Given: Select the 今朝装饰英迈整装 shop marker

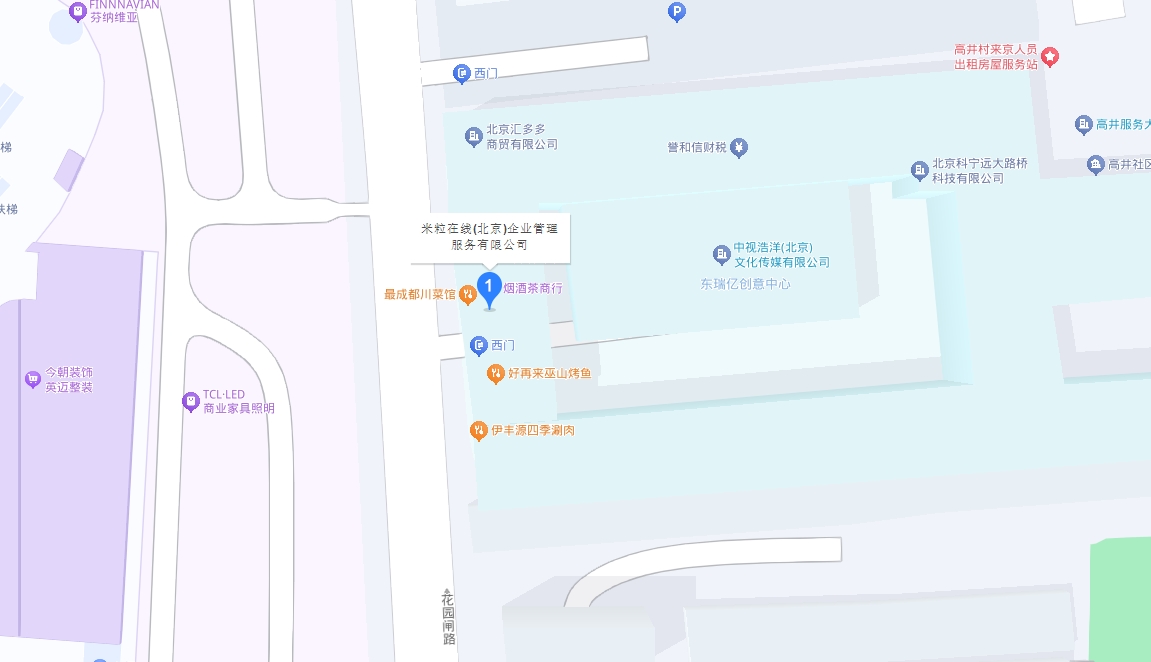Looking at the screenshot, I should pyautogui.click(x=34, y=379).
